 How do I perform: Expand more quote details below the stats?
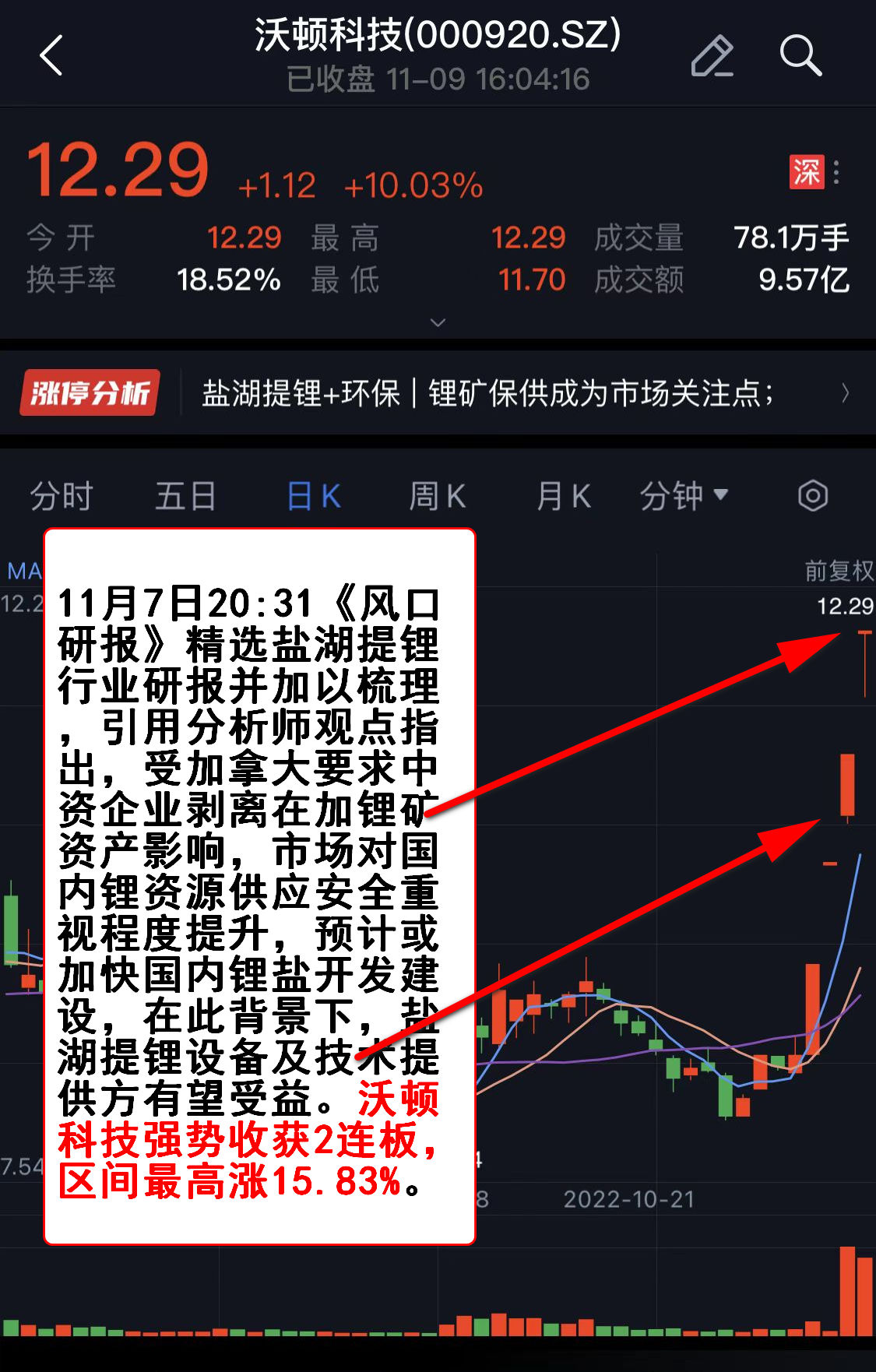(438, 322)
